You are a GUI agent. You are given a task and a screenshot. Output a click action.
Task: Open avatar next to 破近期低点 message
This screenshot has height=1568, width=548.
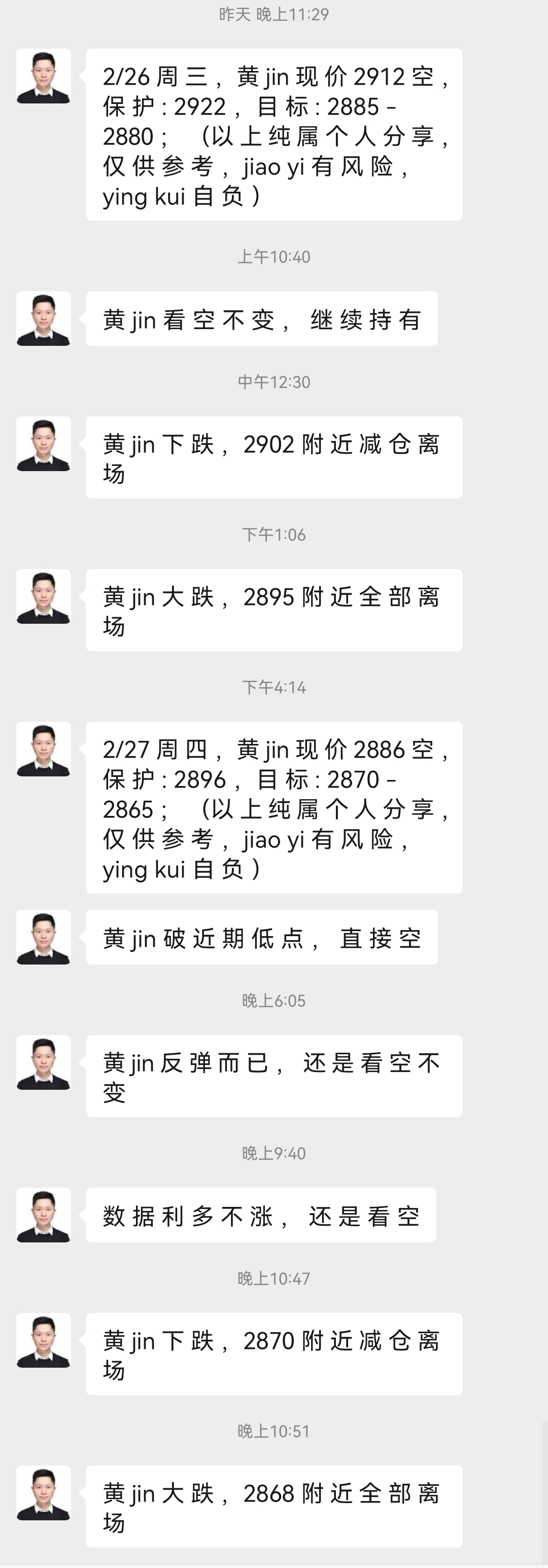tap(43, 937)
